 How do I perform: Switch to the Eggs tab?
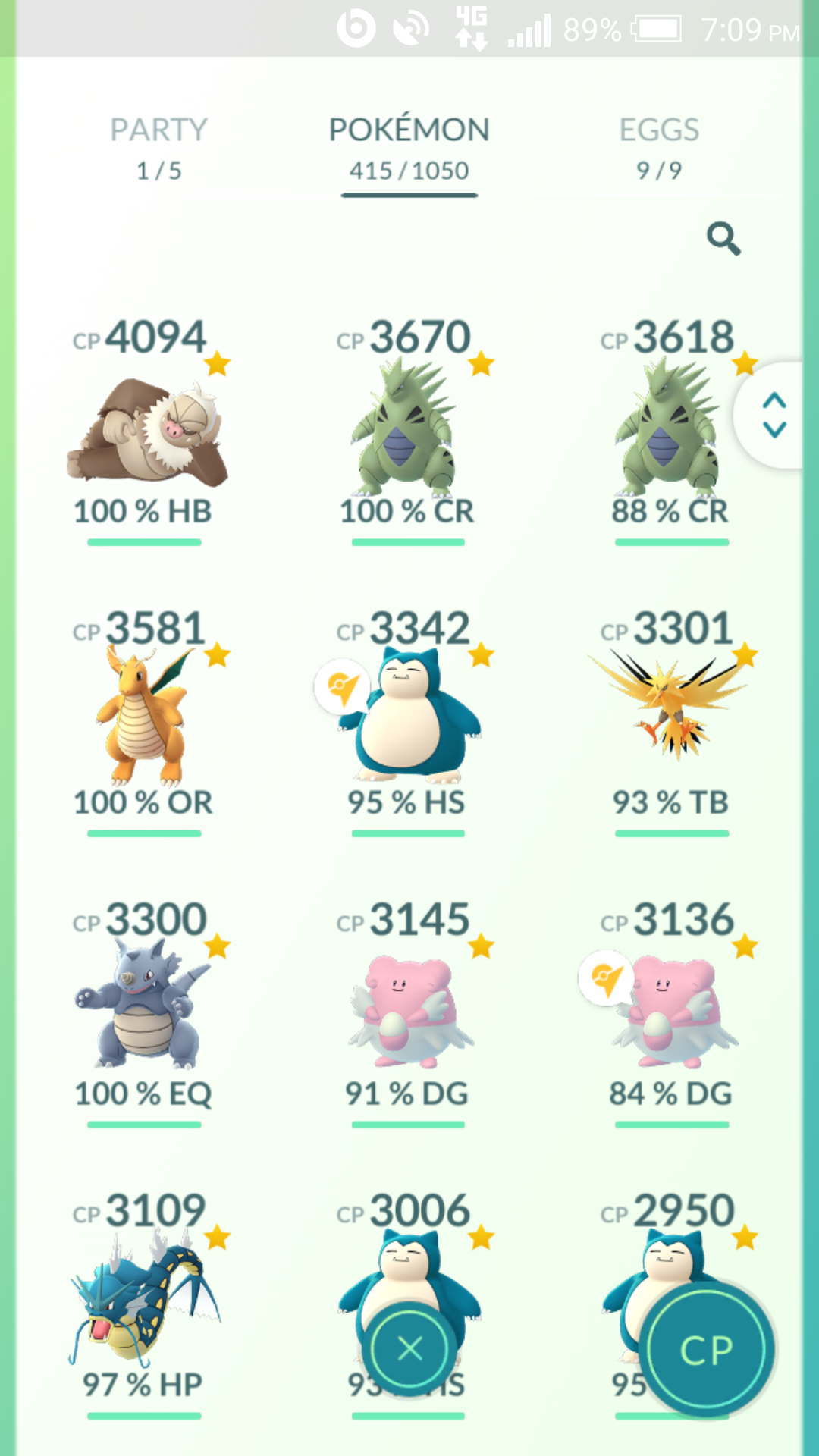pyautogui.click(x=659, y=149)
